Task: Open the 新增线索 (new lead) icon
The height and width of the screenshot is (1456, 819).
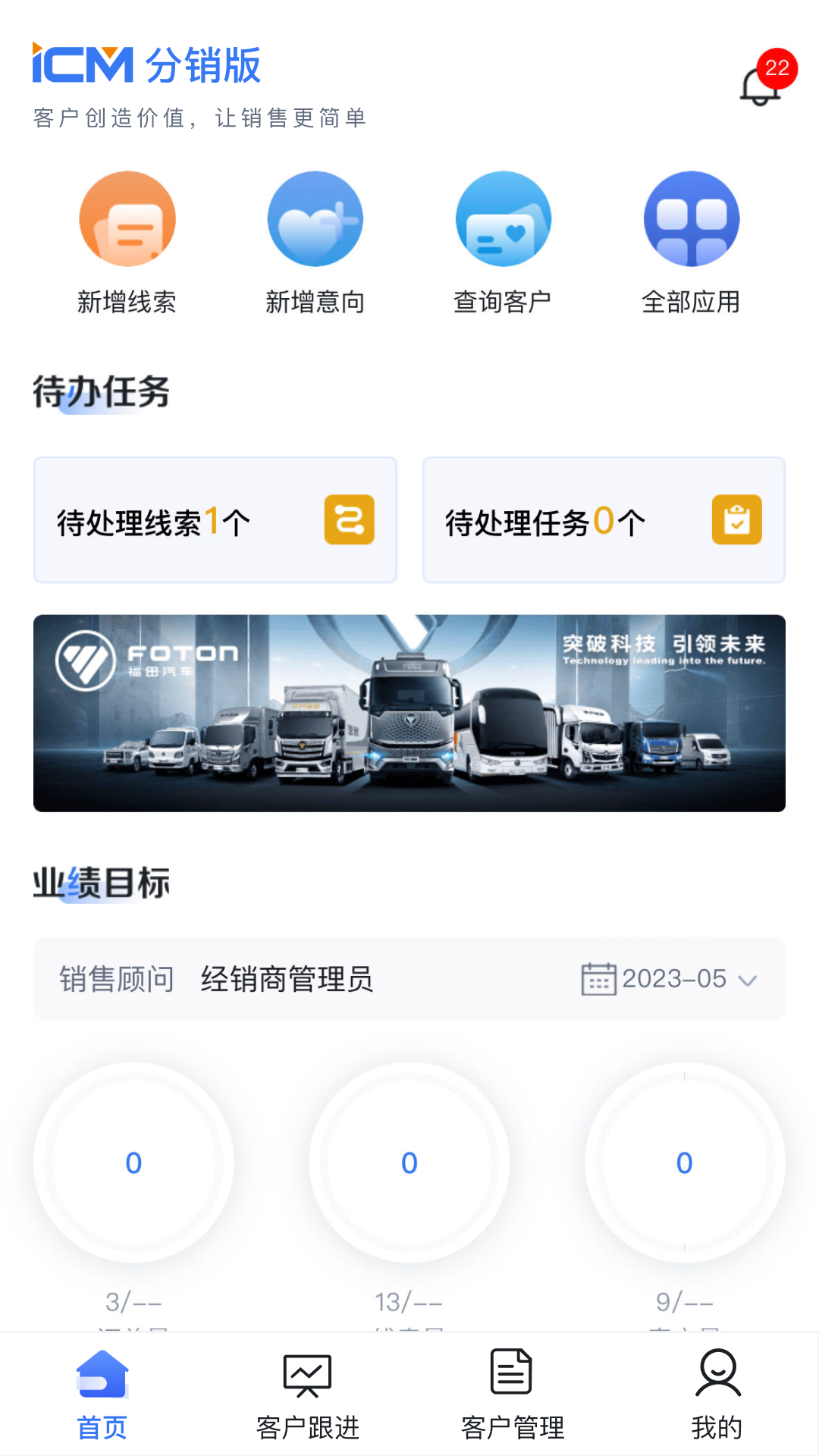Action: click(127, 218)
